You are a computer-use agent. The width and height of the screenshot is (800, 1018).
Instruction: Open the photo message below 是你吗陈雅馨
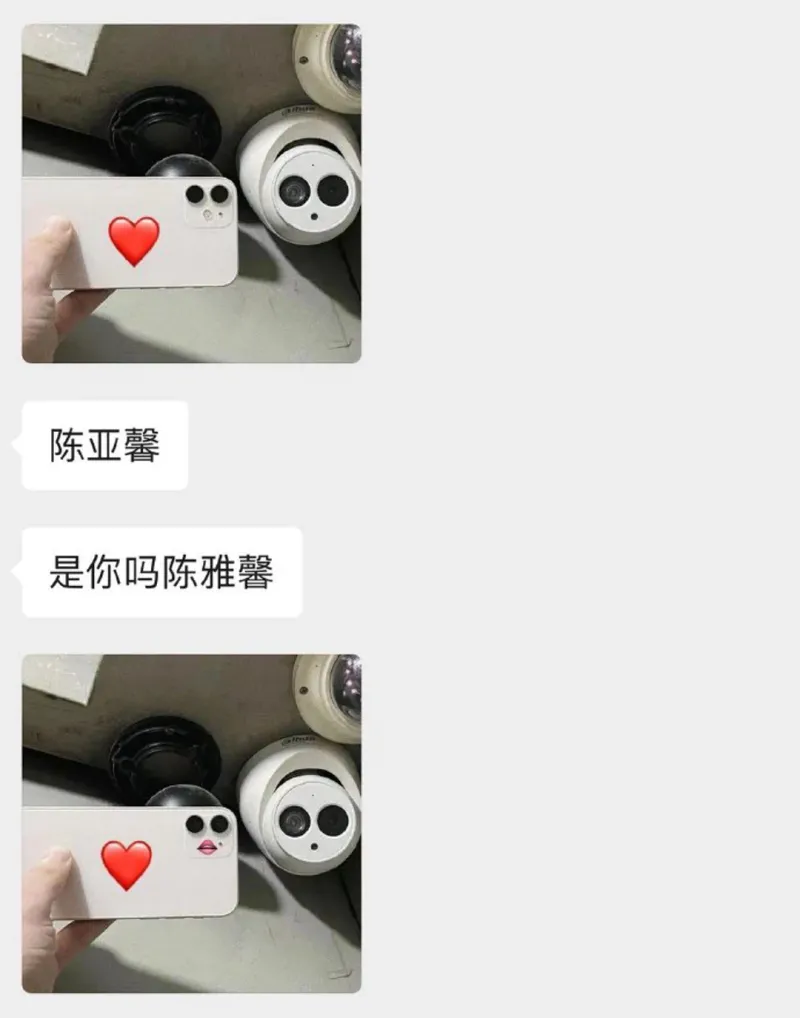point(191,823)
